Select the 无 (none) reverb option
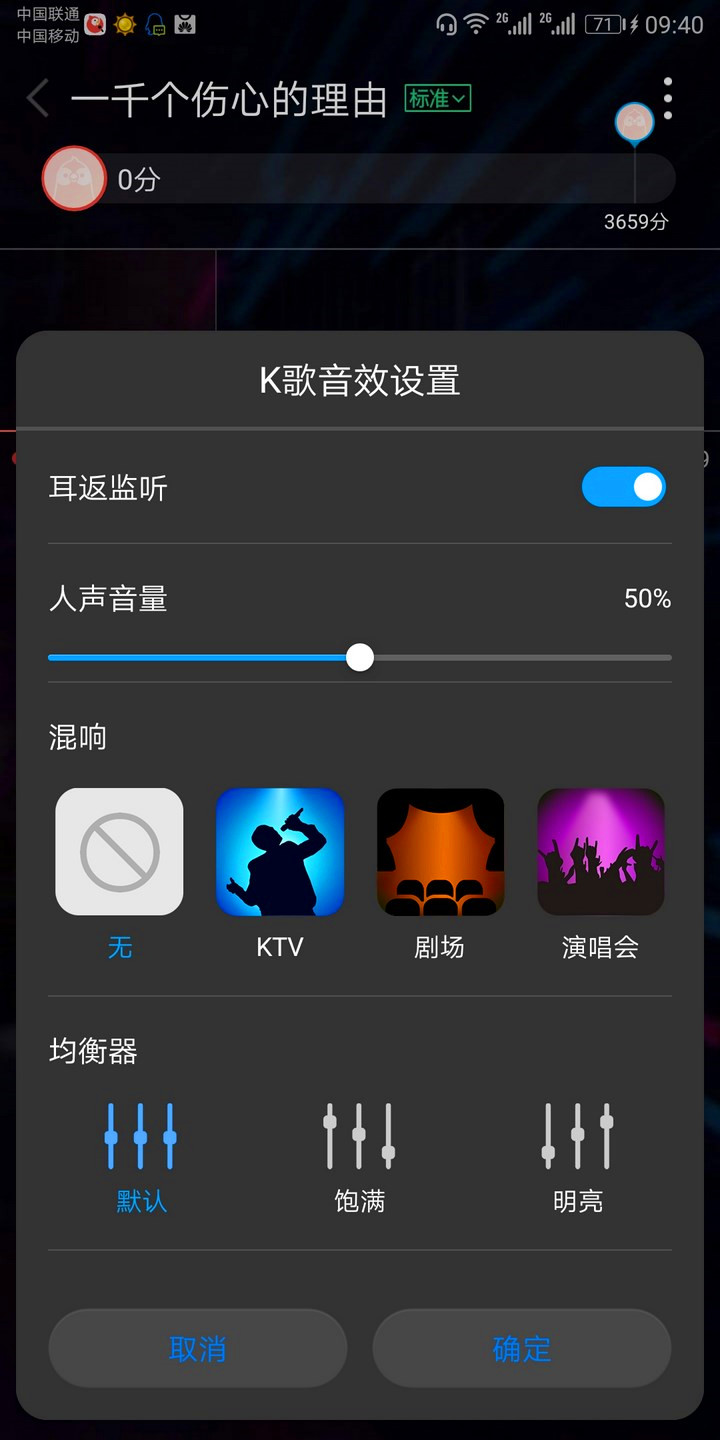Image resolution: width=720 pixels, height=1440 pixels. point(119,852)
